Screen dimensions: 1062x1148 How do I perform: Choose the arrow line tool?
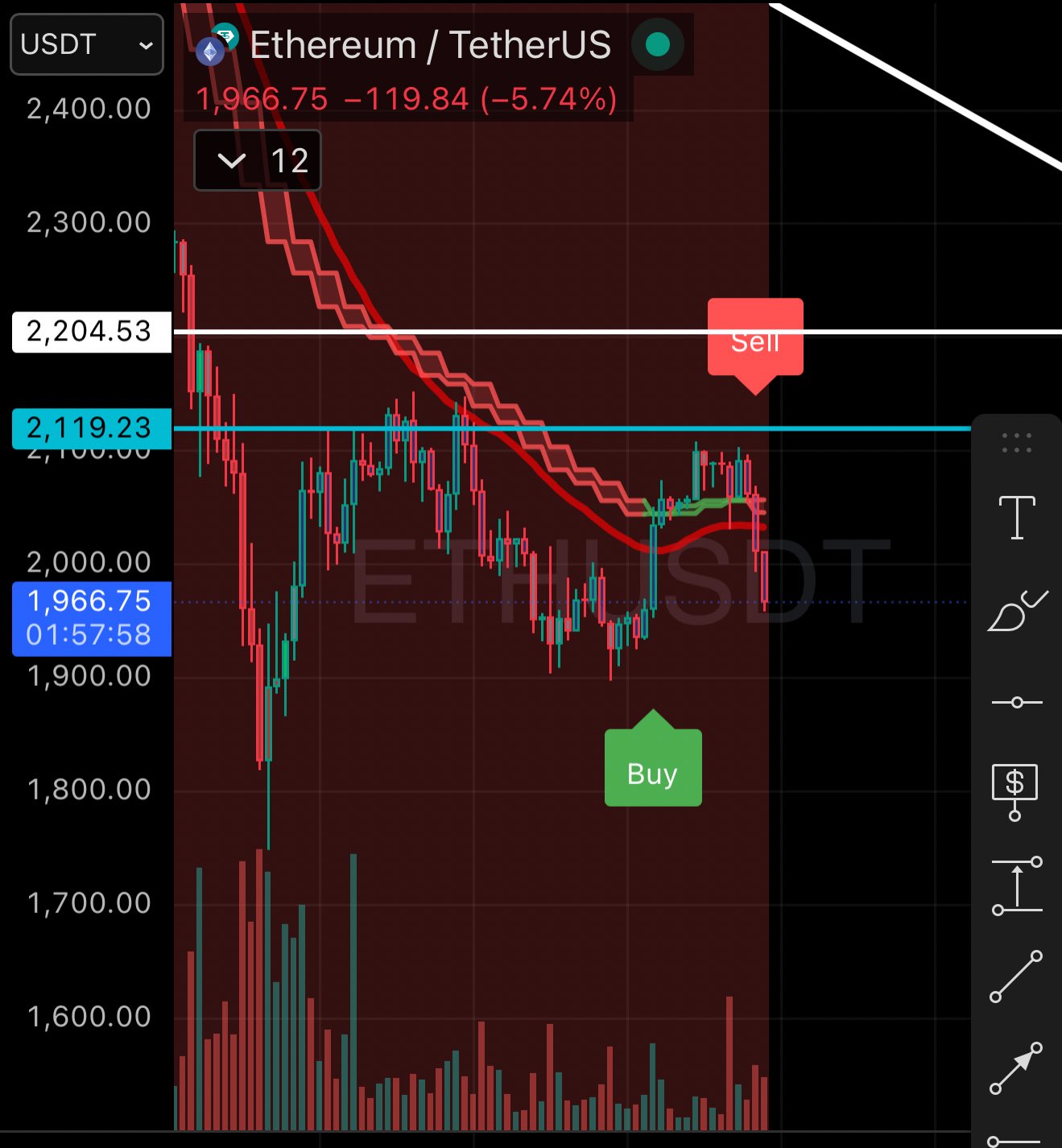pyautogui.click(x=1016, y=1068)
